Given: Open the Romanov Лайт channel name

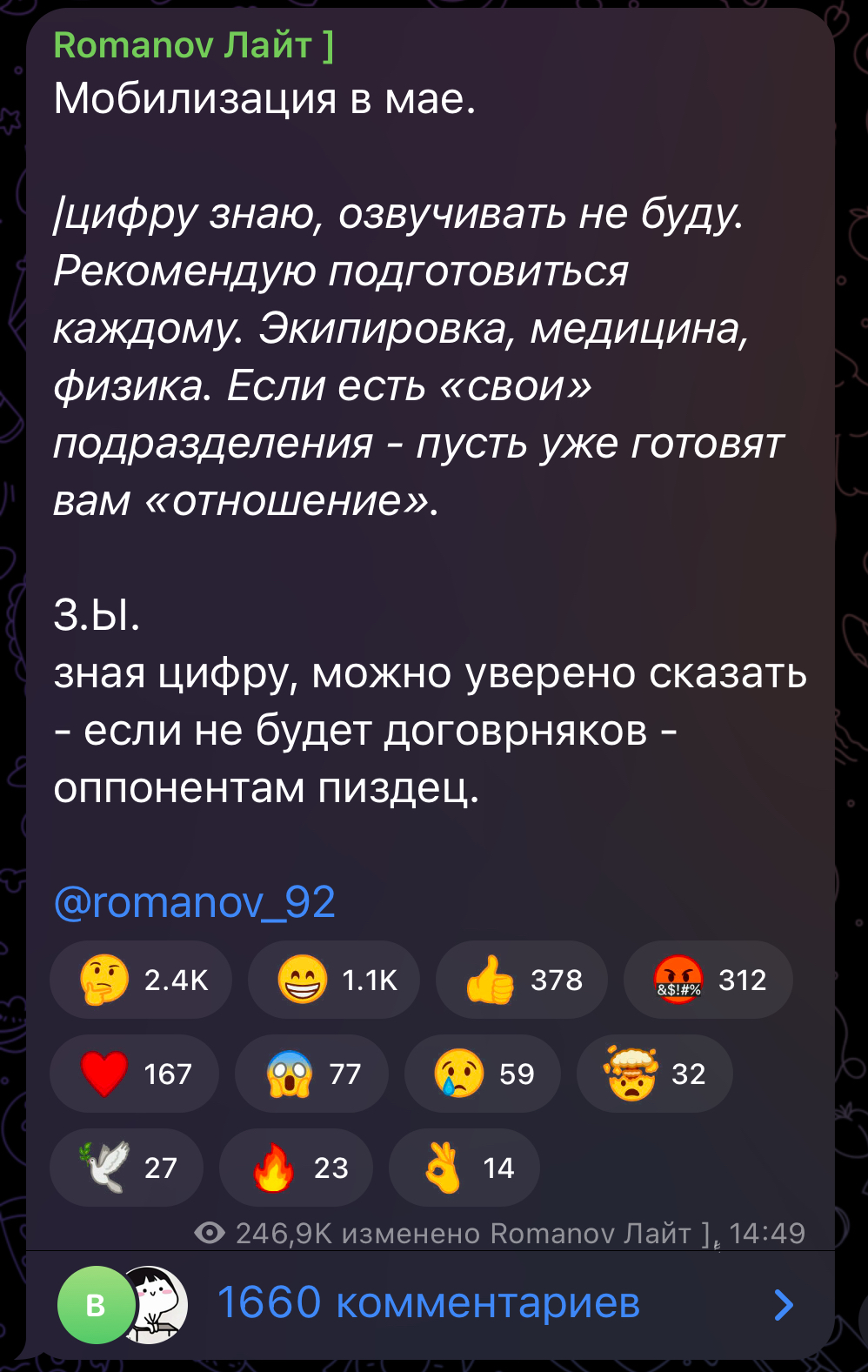Looking at the screenshot, I should (x=192, y=45).
